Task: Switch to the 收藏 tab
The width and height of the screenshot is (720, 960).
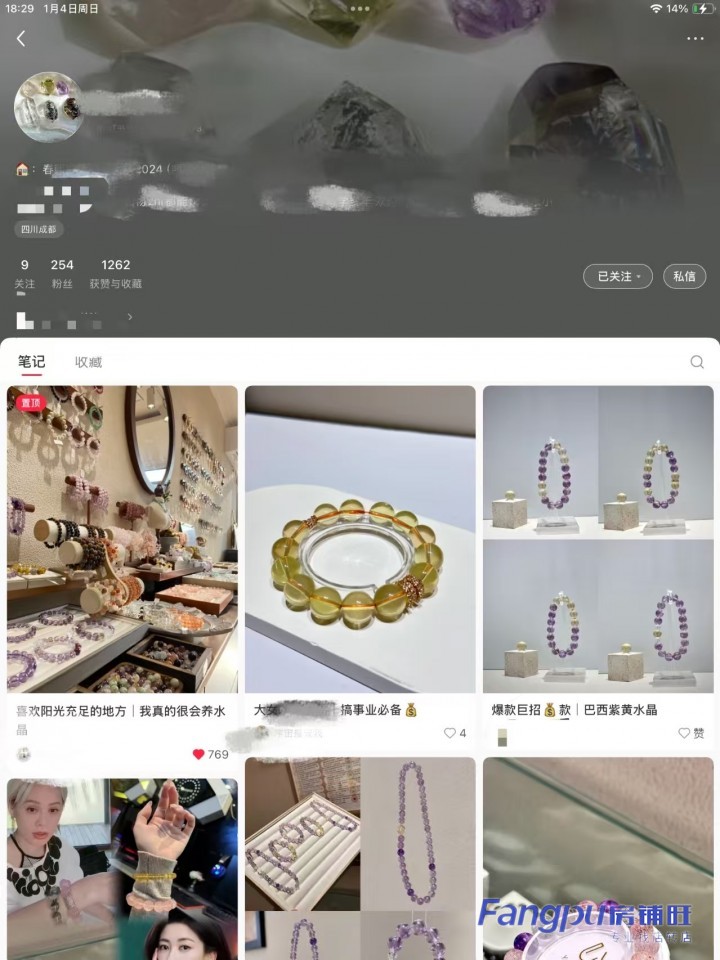Action: pyautogui.click(x=88, y=362)
